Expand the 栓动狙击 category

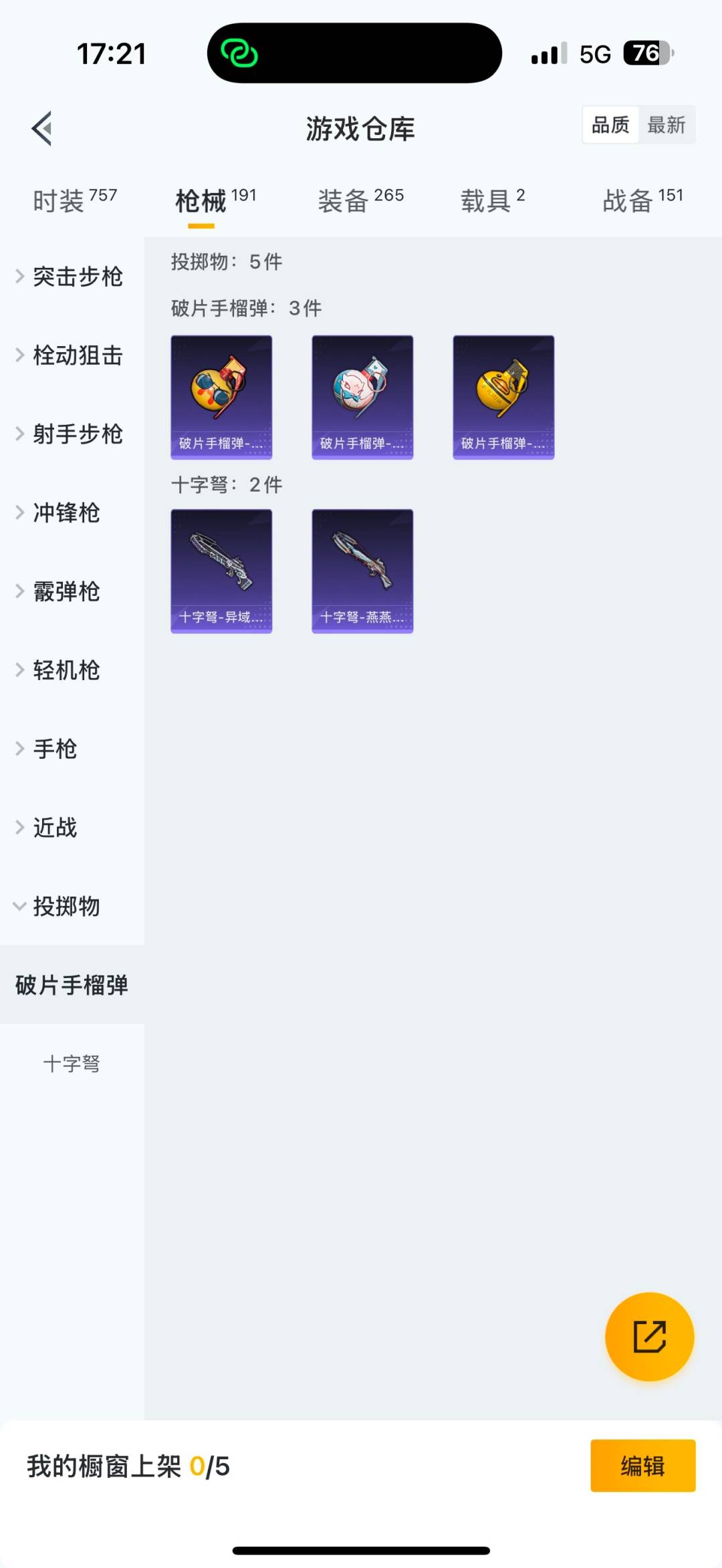coord(77,356)
